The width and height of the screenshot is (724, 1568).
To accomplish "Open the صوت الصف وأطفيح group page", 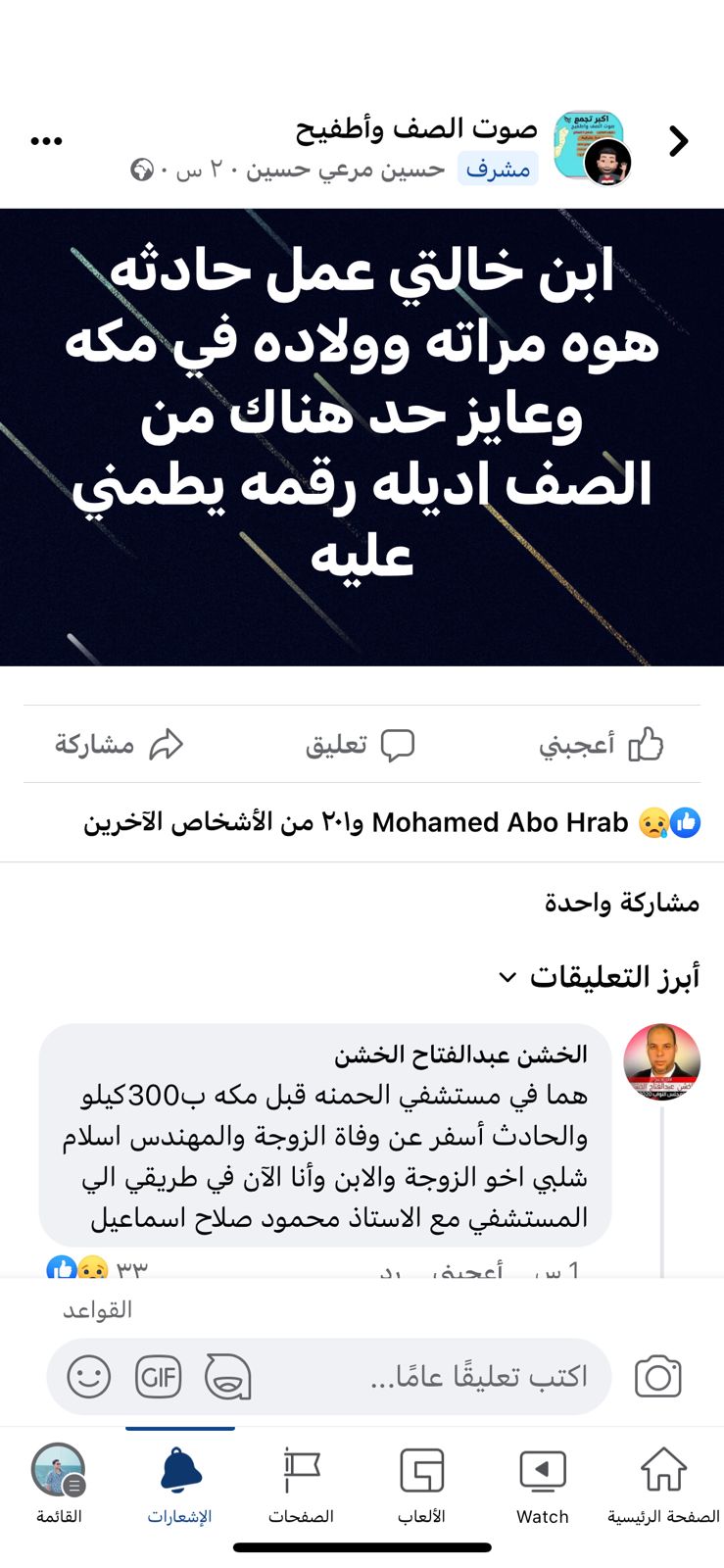I will click(x=416, y=128).
